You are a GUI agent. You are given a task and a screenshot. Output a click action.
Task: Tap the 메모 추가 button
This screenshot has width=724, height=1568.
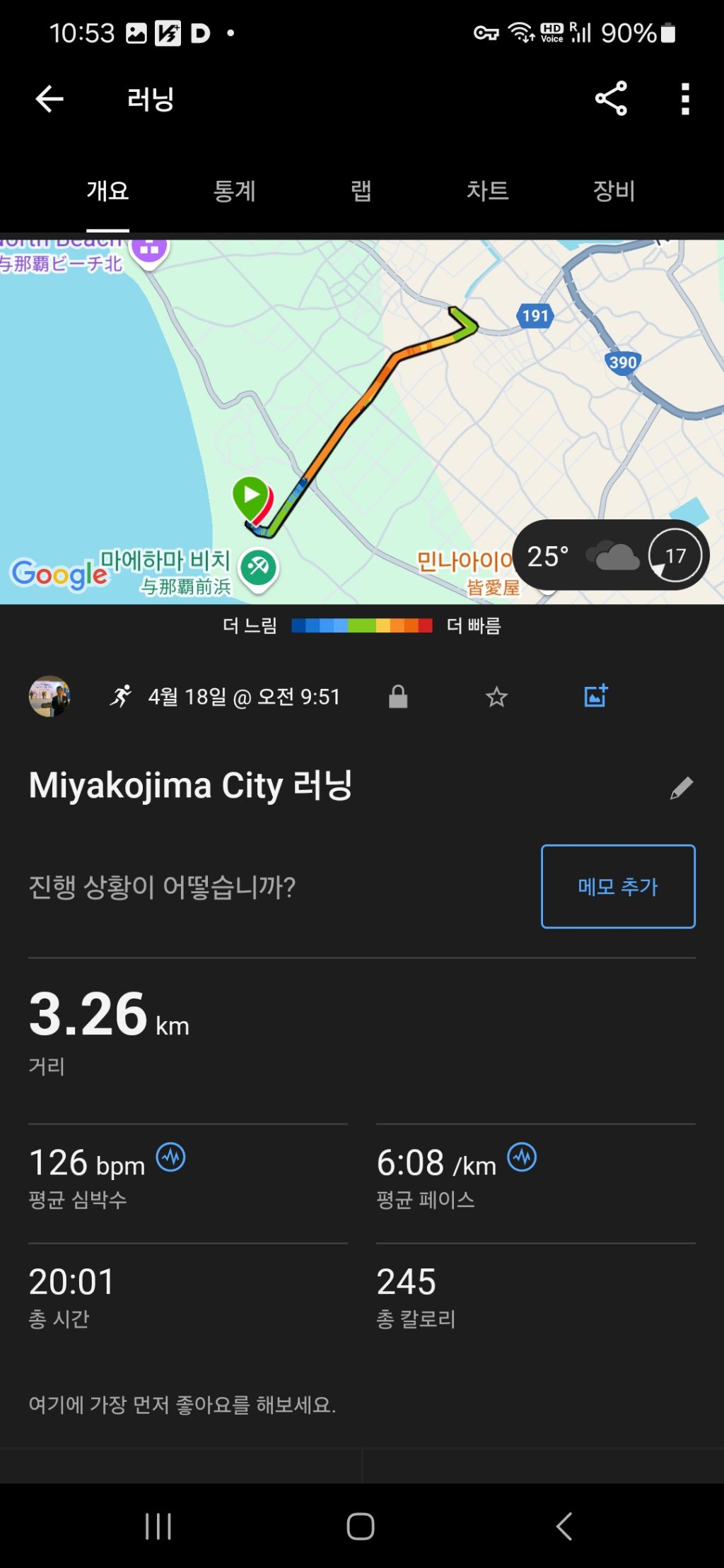point(618,886)
